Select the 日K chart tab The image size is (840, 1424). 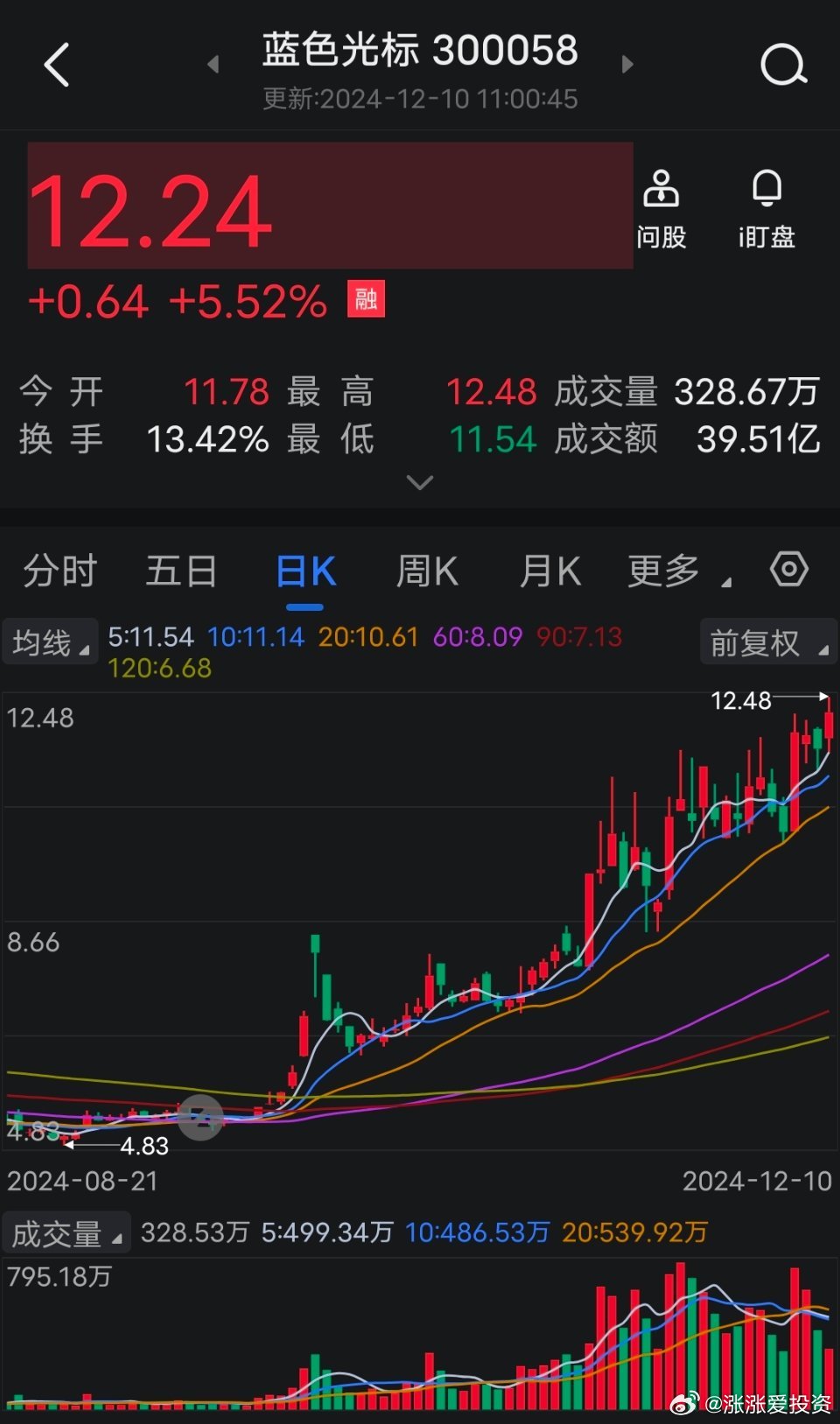[305, 572]
